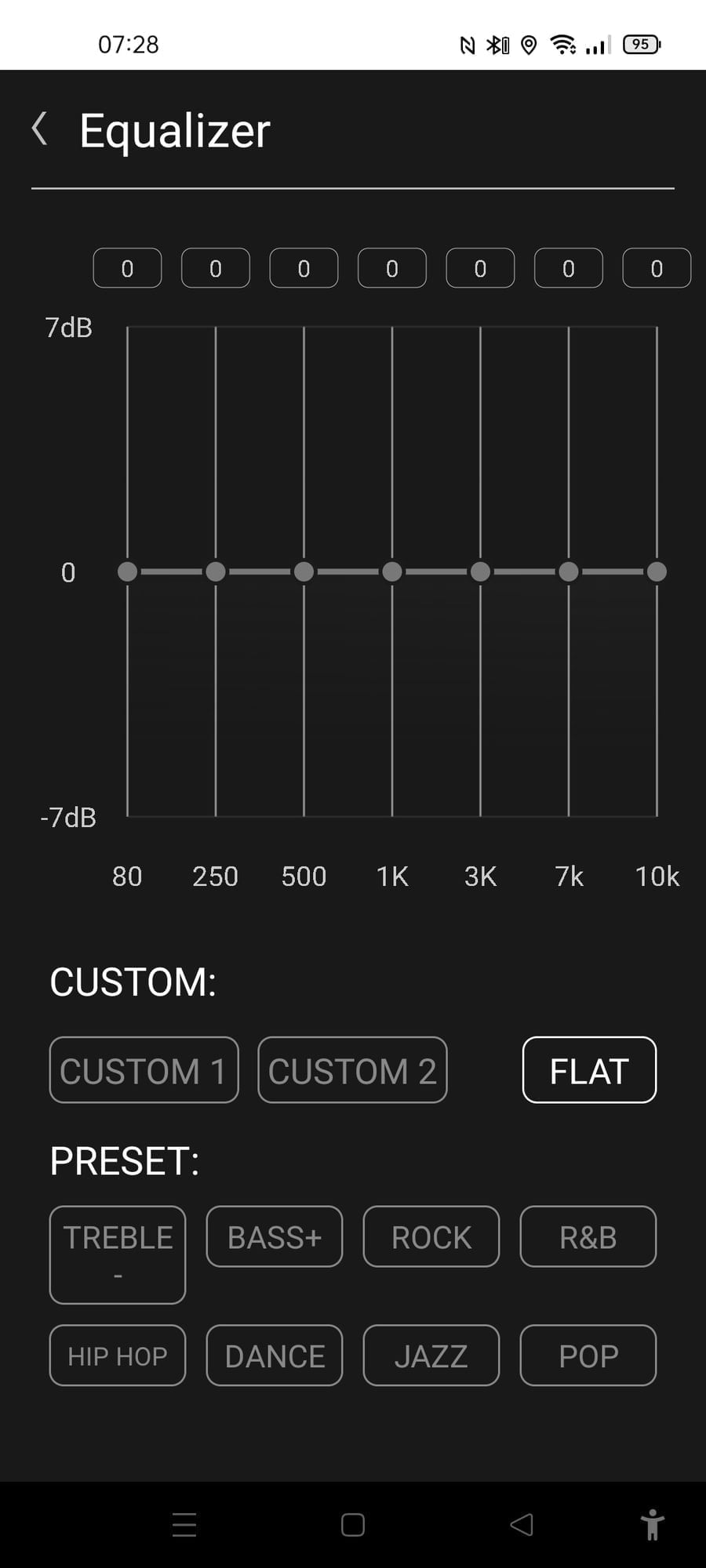Switch to the JAZZ preset

click(x=431, y=1356)
